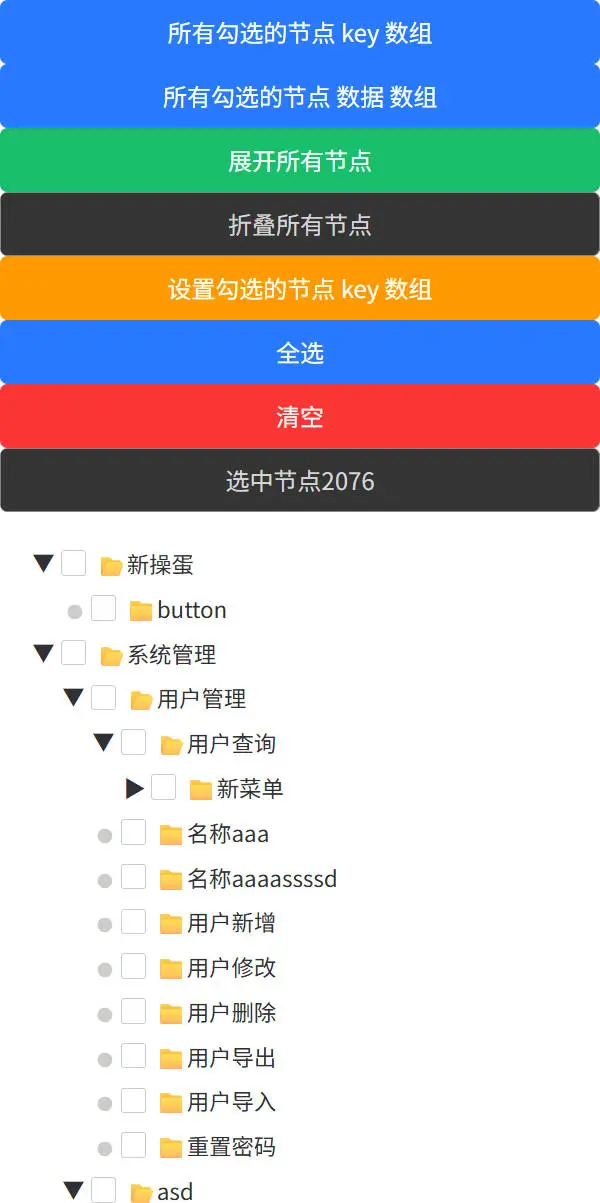The height and width of the screenshot is (1203, 600).
Task: Collapse the 用户查询 node arrow
Action: (103, 742)
